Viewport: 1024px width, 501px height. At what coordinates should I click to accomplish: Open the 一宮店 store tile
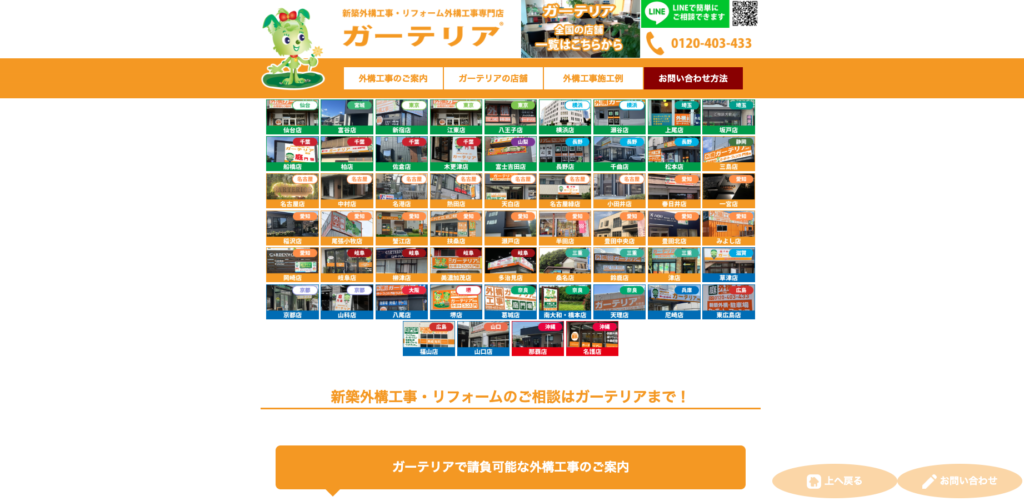[x=728, y=191]
